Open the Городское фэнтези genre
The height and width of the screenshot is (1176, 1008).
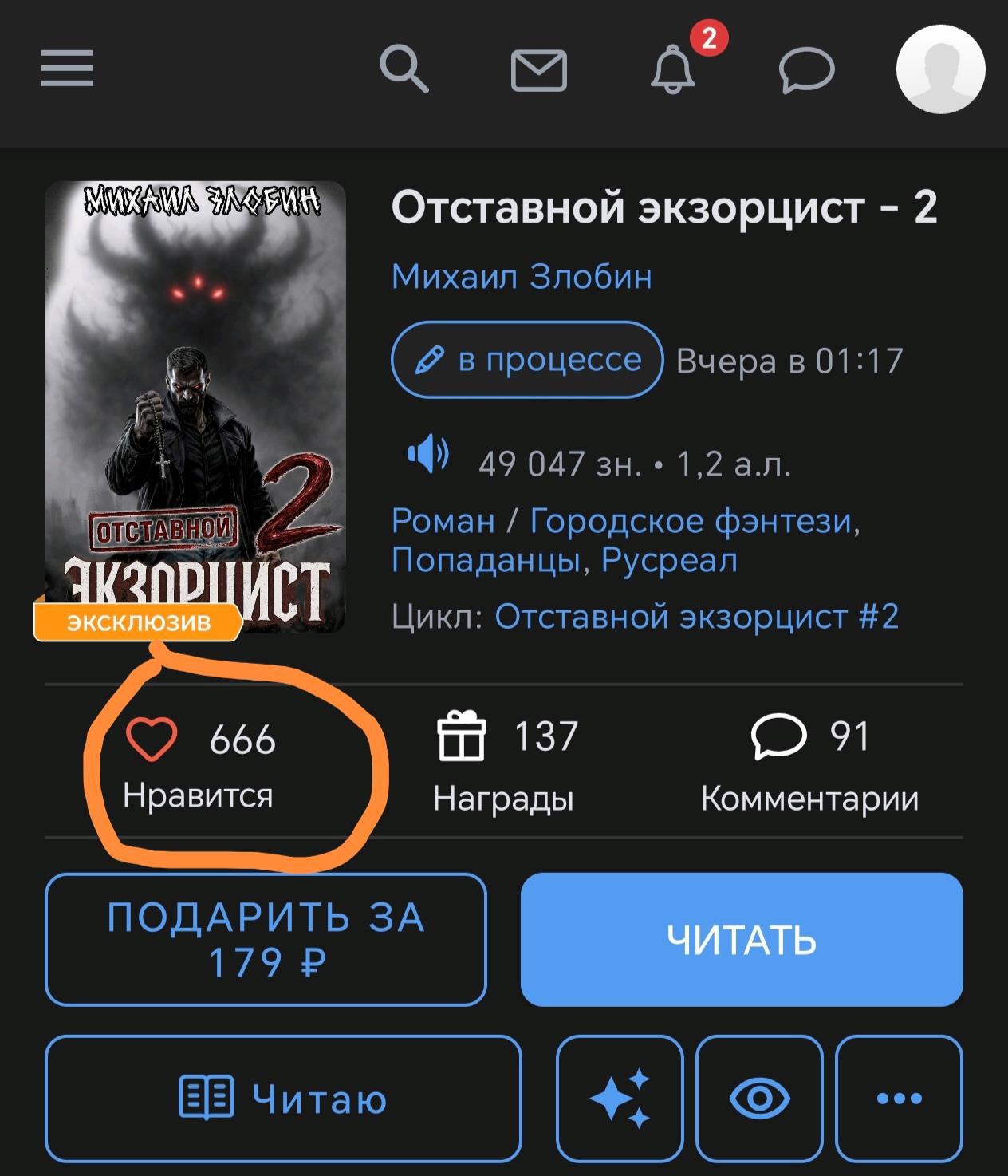tap(691, 521)
